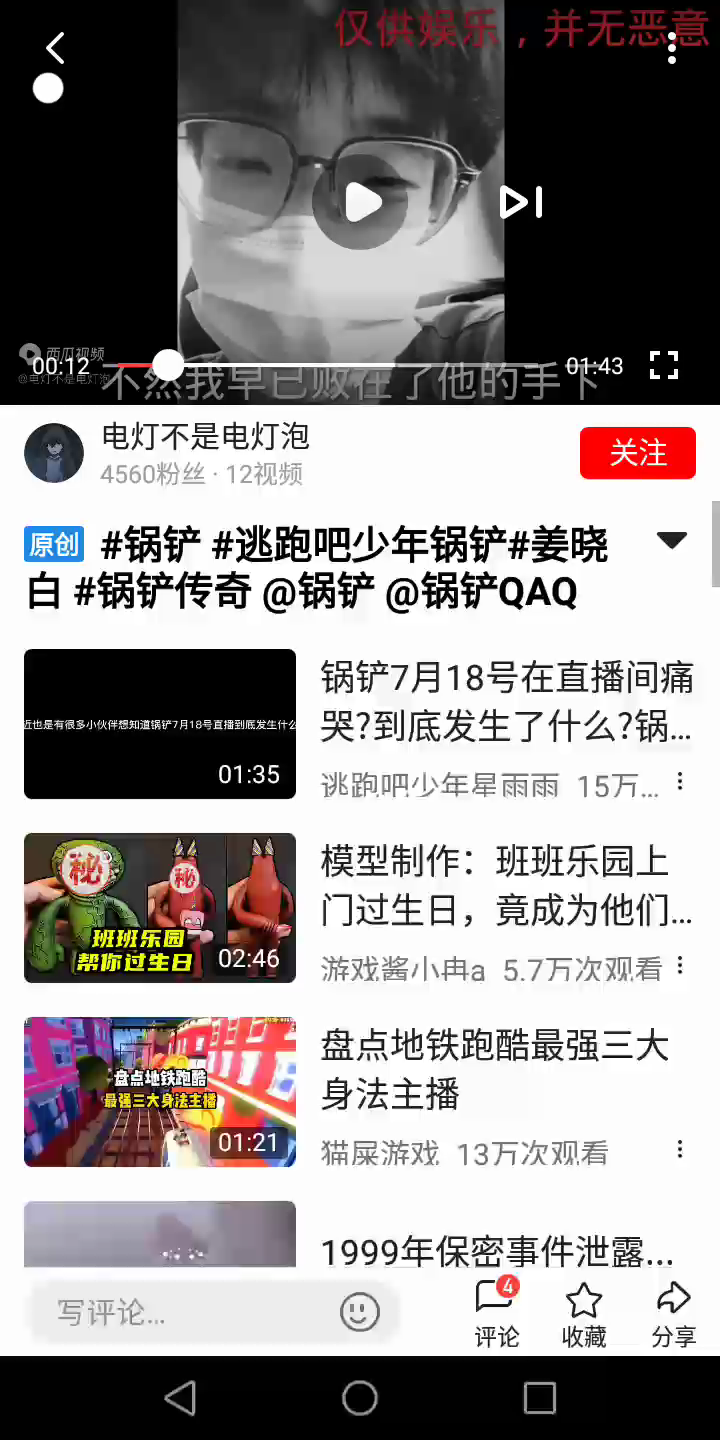Enter fullscreen mode
The image size is (720, 1440).
pyautogui.click(x=664, y=365)
